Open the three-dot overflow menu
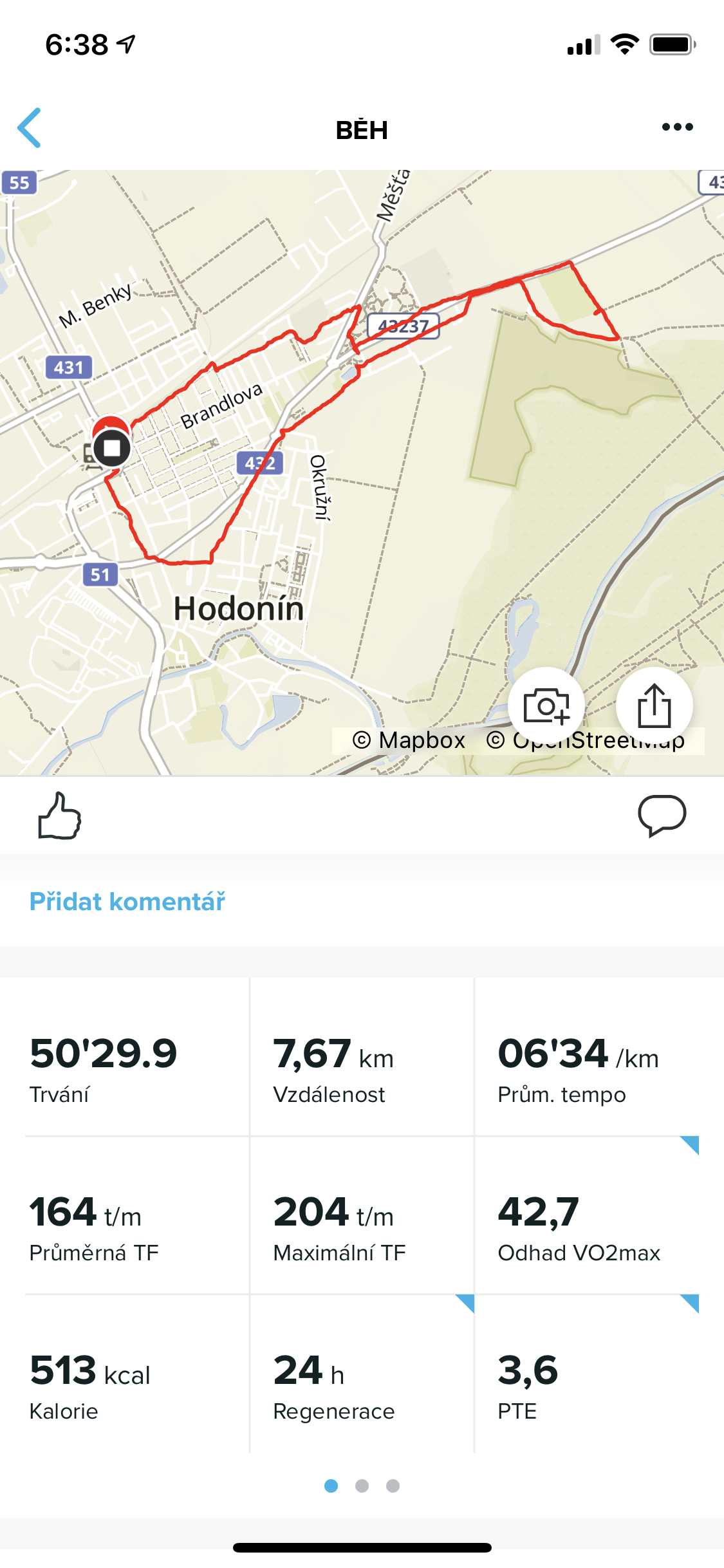The image size is (724, 1568). 677,127
